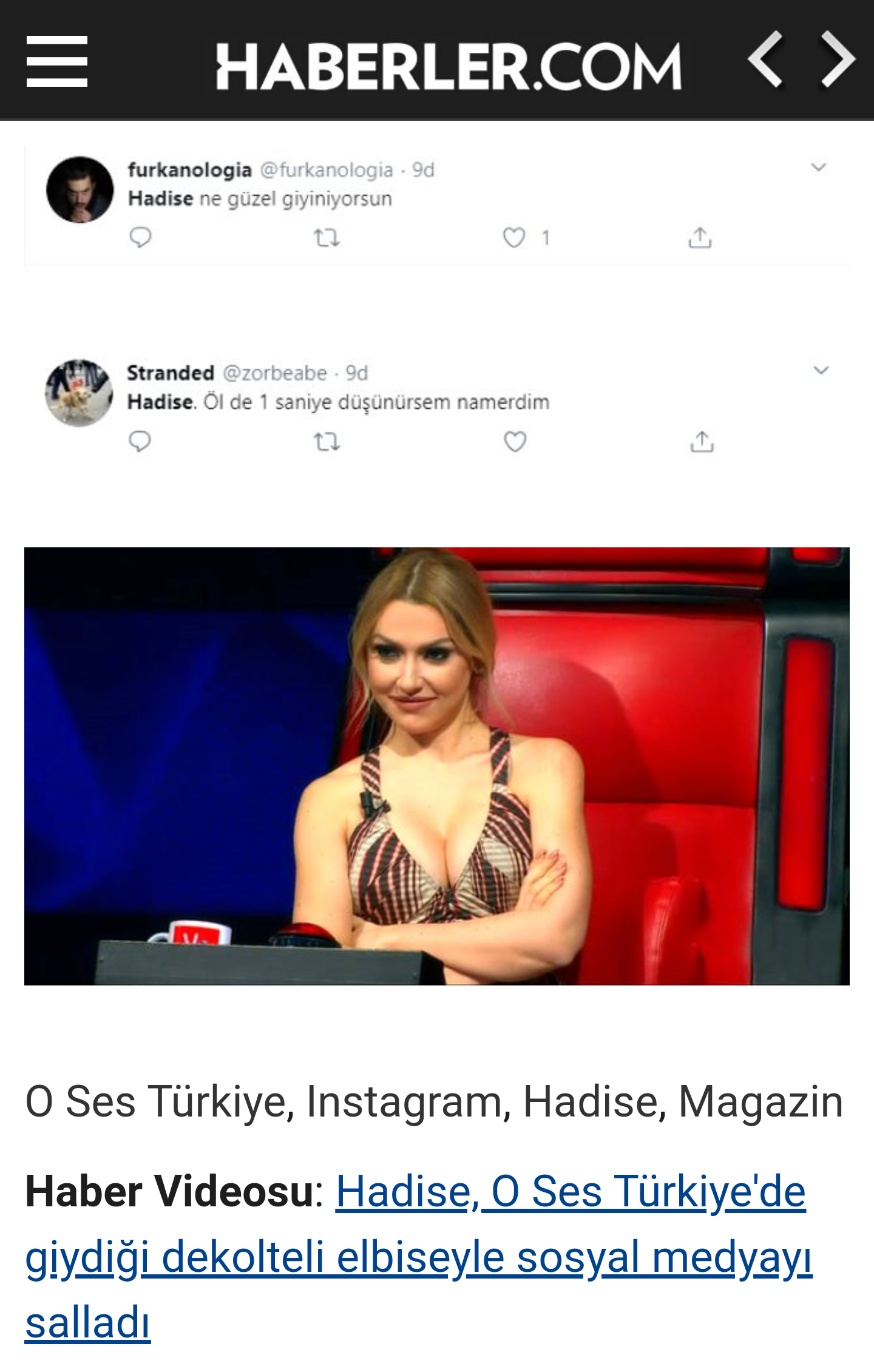Go to the previous article arrow

click(x=765, y=59)
